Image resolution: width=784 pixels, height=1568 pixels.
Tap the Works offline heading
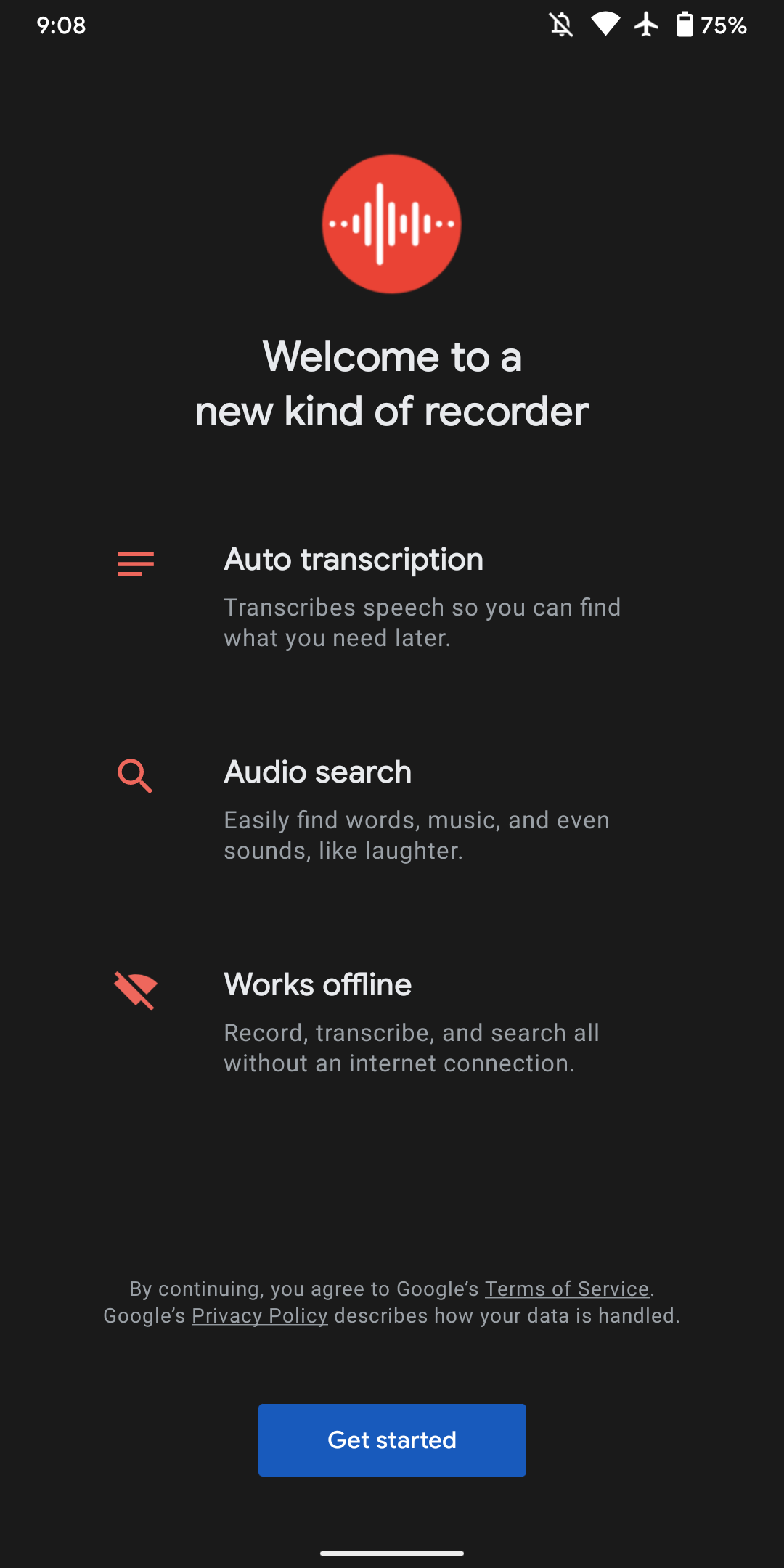click(317, 984)
